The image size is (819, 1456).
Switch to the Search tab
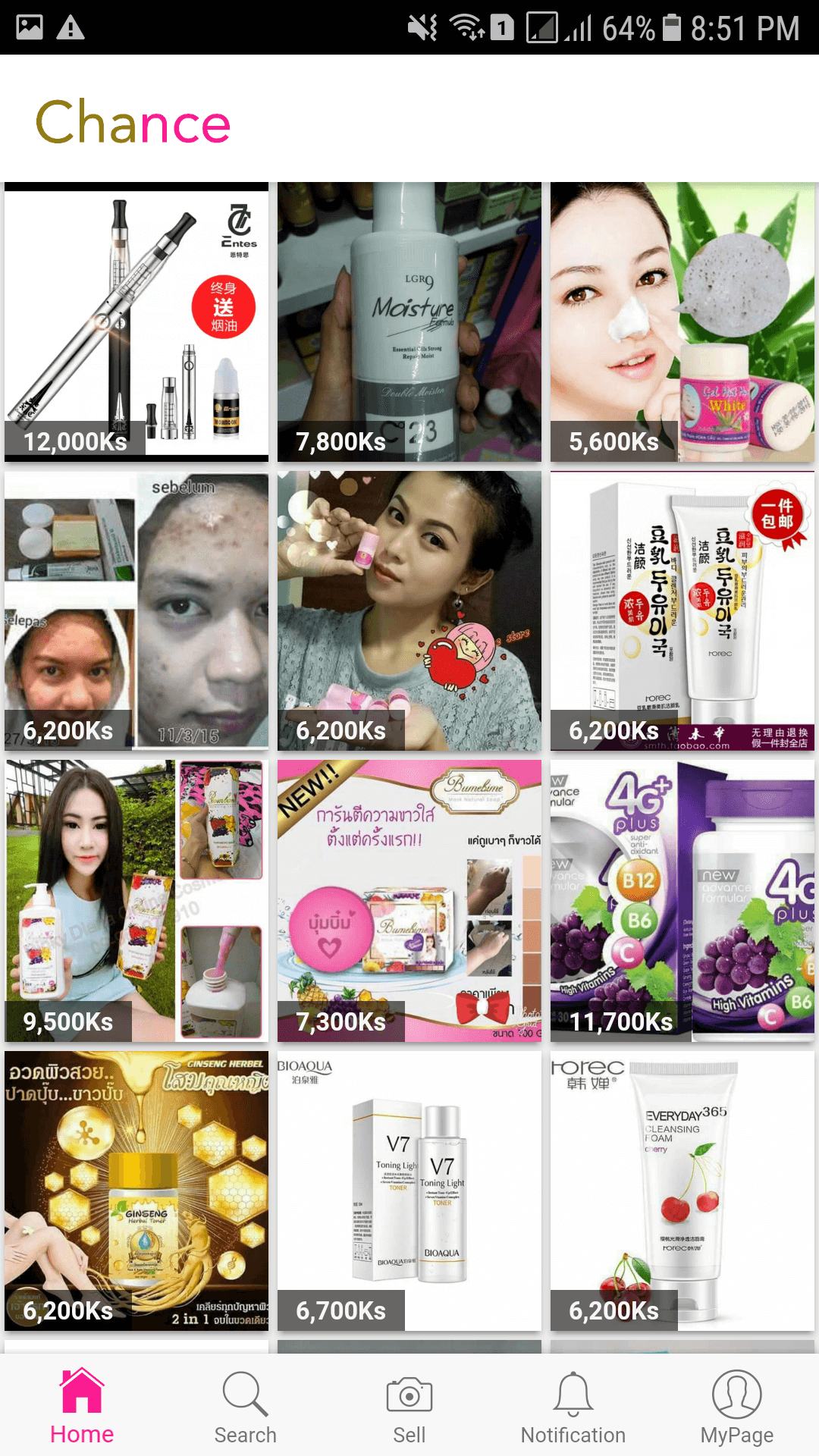pos(245,1407)
